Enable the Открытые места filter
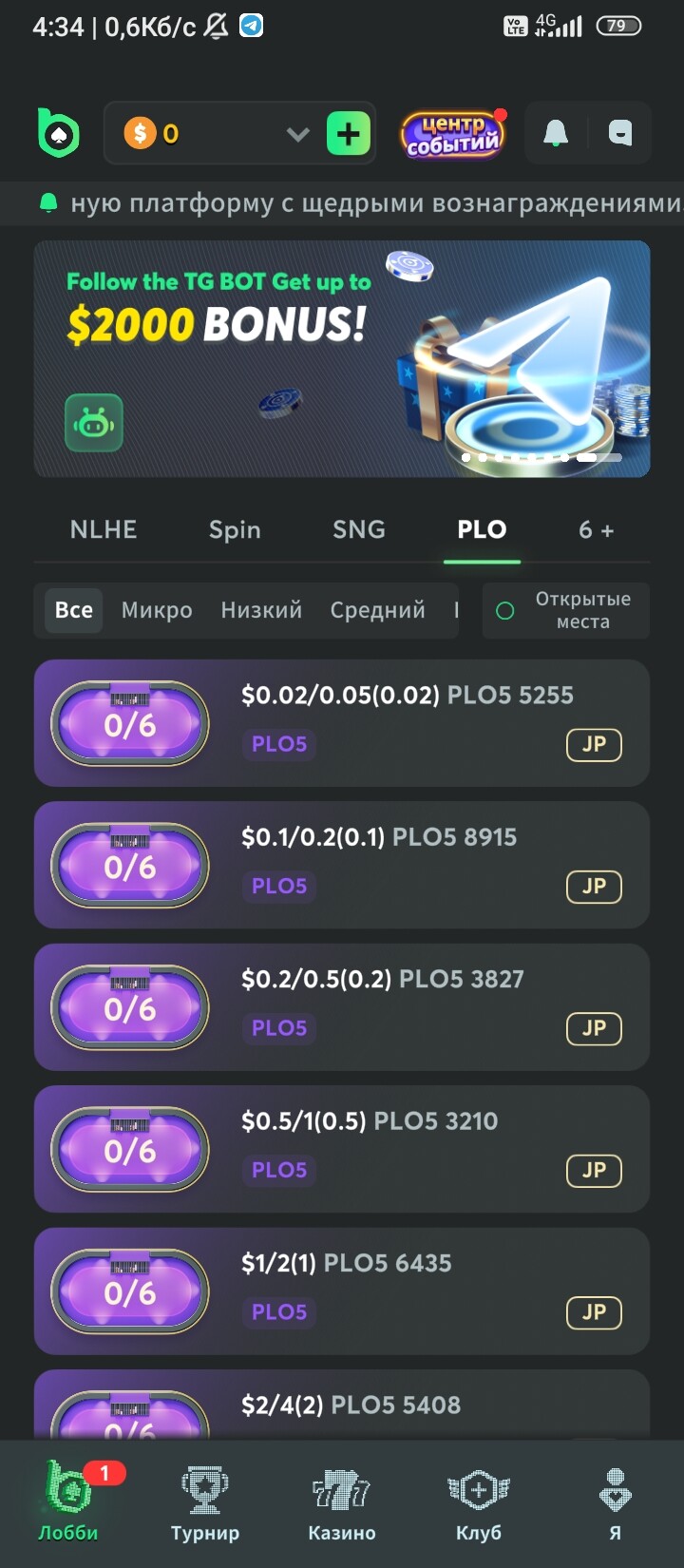The height and width of the screenshot is (1568, 684). pos(566,610)
